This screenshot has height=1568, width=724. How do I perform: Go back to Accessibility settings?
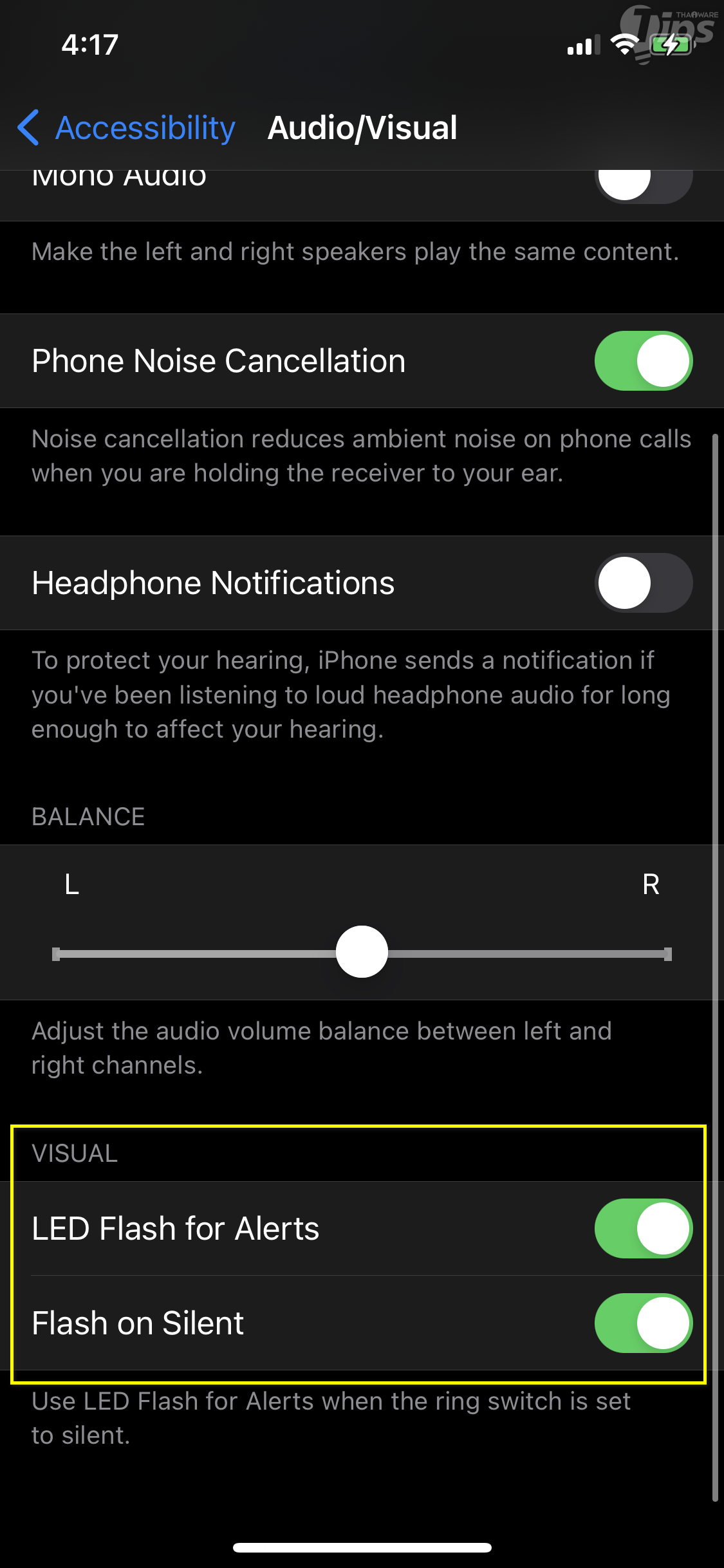(x=127, y=128)
